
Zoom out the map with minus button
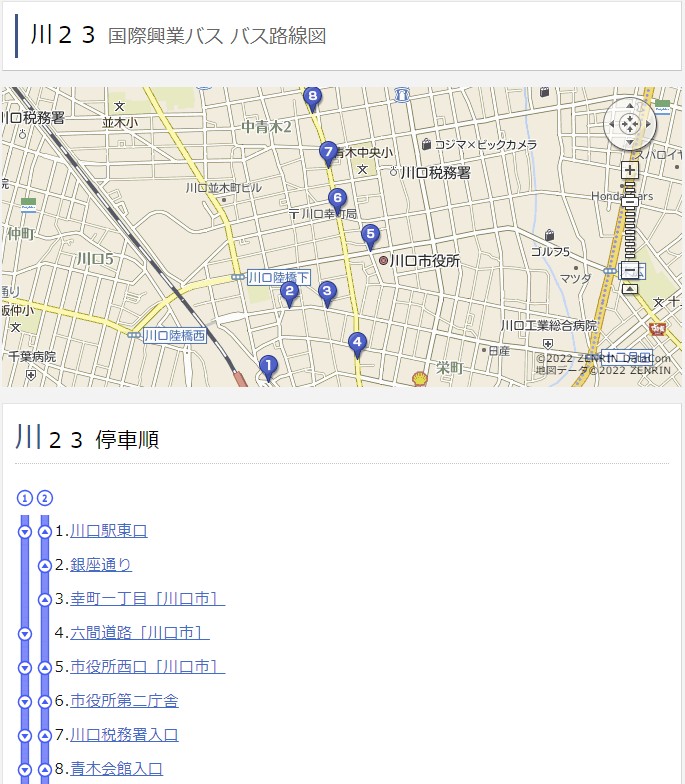(630, 271)
